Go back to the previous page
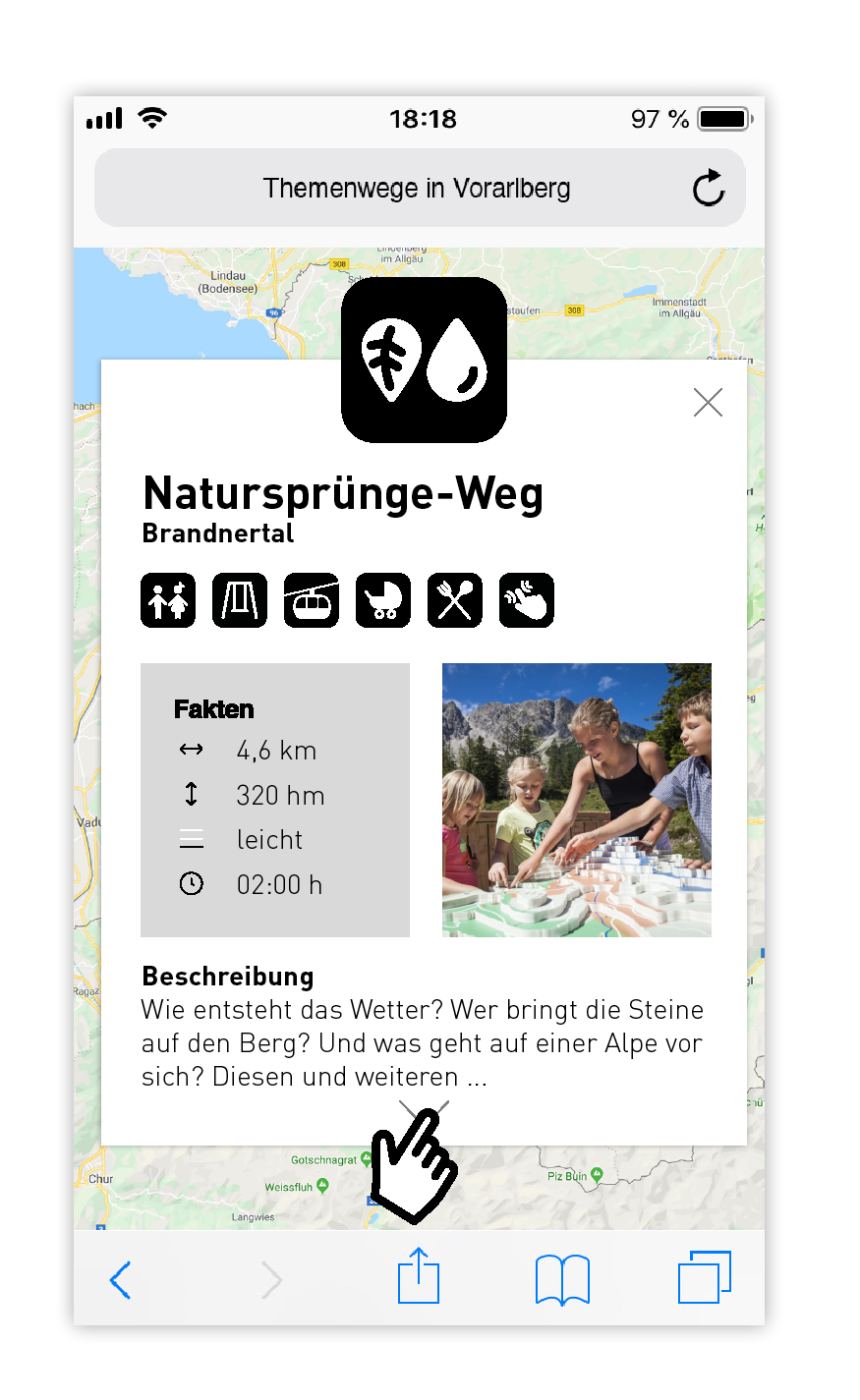 (x=120, y=1279)
